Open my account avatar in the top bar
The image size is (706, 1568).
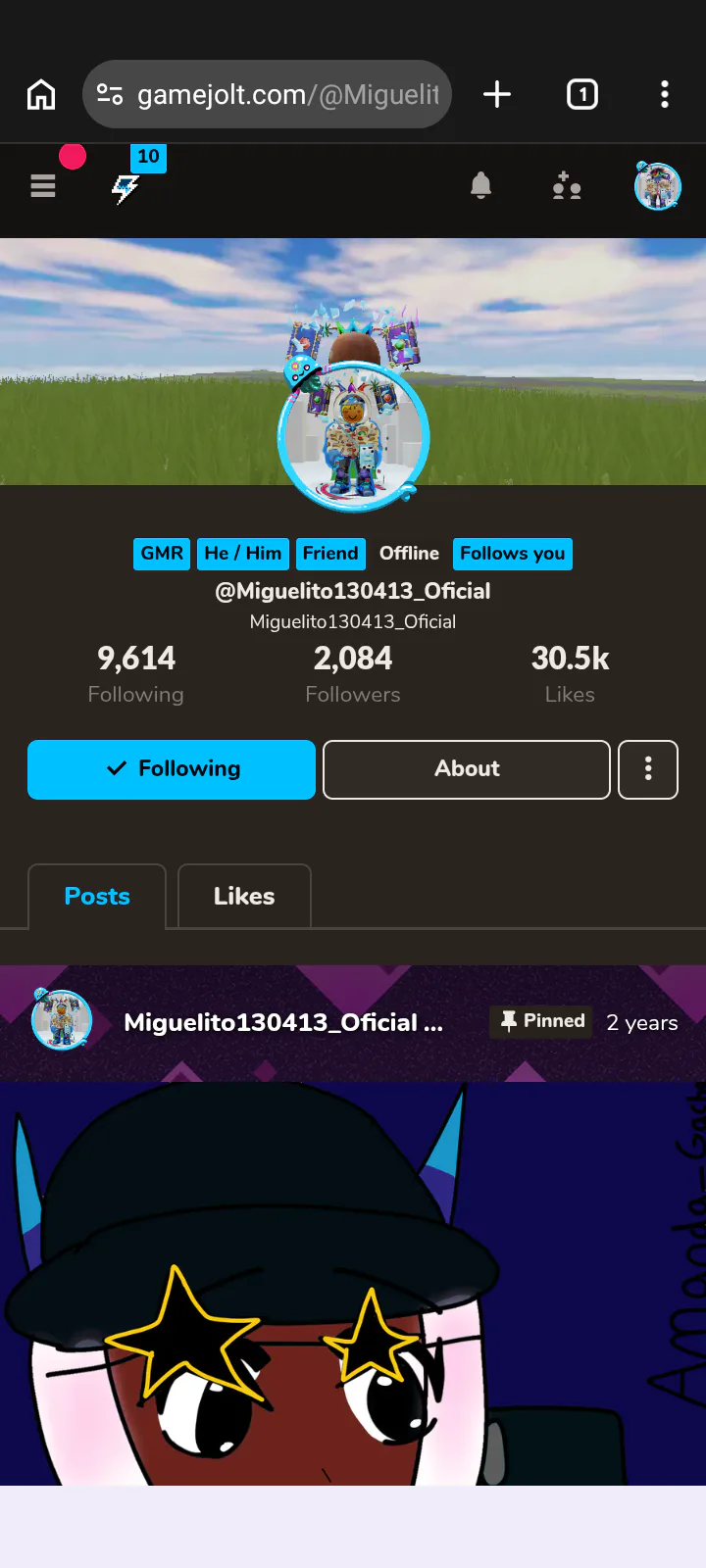coord(657,185)
